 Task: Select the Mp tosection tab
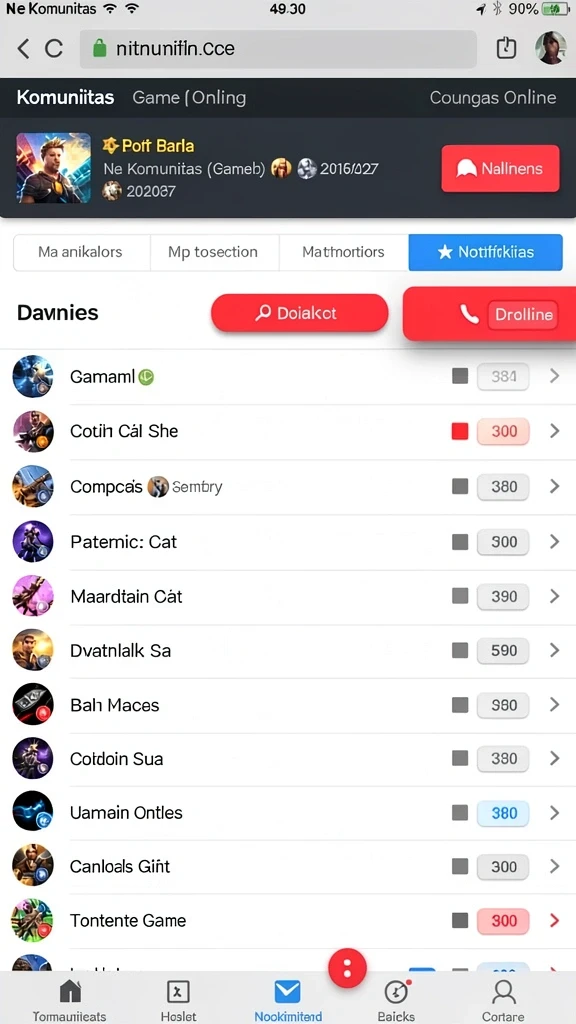coord(214,252)
